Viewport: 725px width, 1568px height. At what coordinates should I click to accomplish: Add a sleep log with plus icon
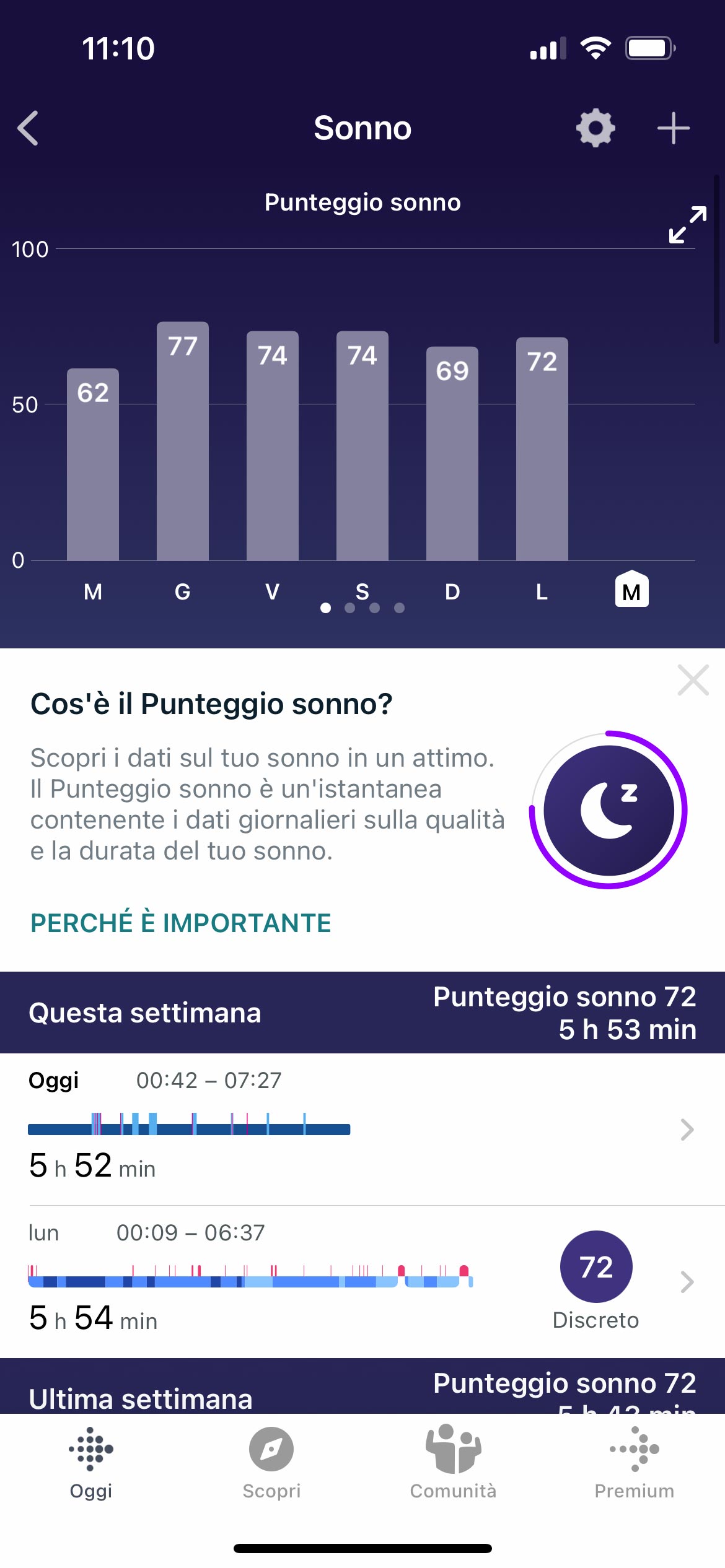673,128
